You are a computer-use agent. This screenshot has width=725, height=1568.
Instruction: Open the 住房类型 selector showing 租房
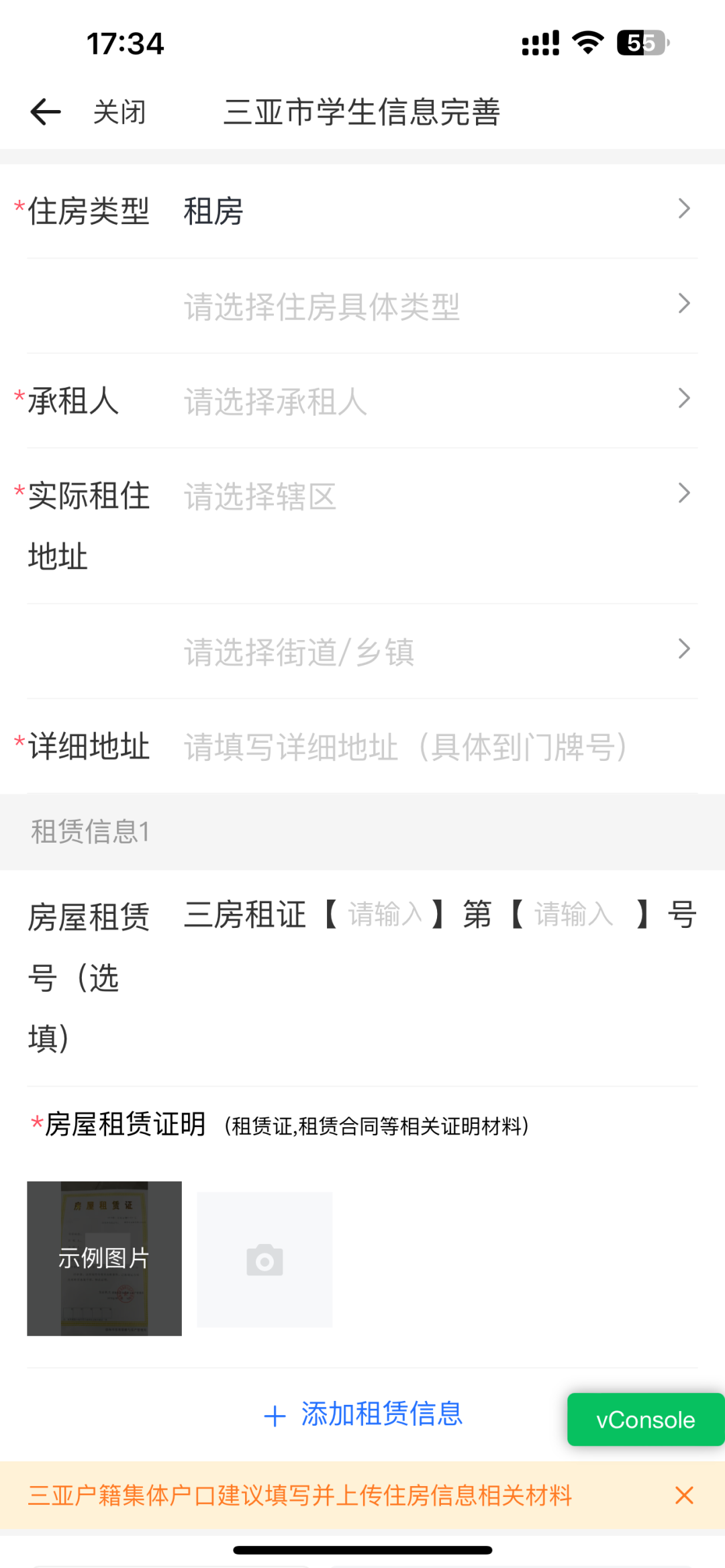point(362,211)
